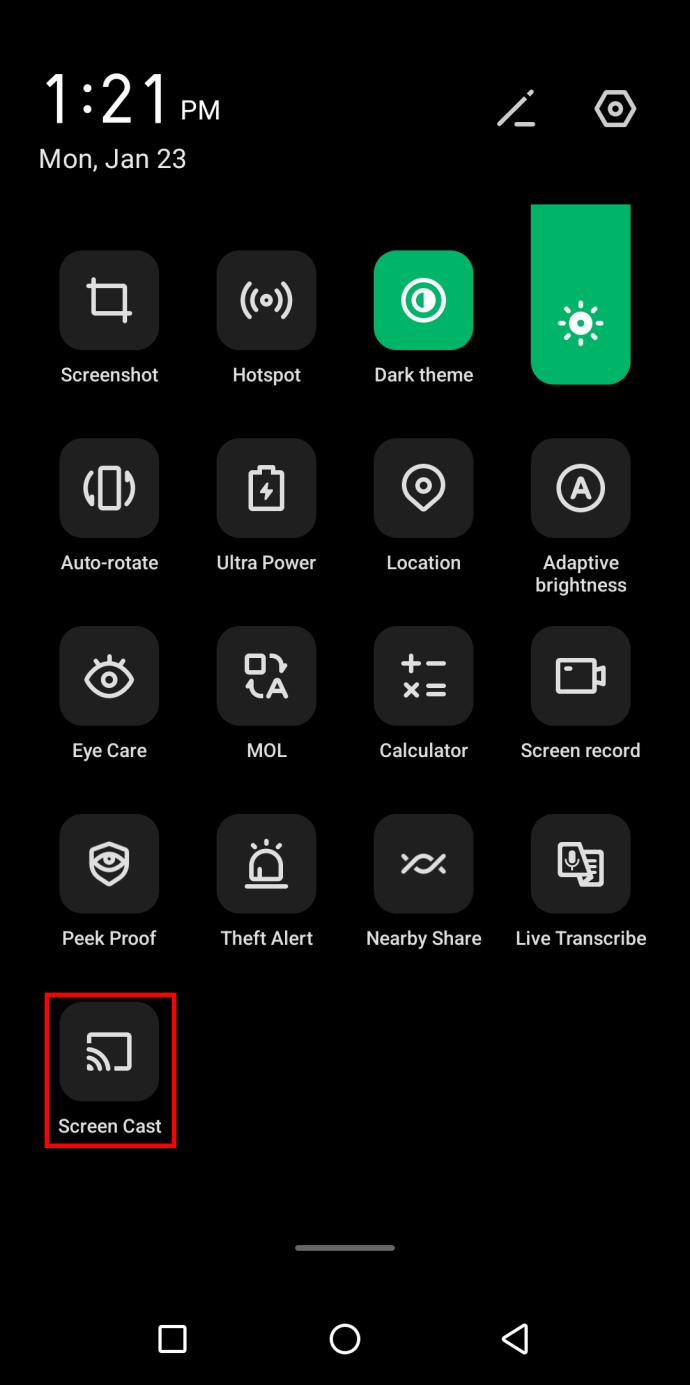Tap the Screen Cast tile
690x1385 pixels.
coord(109,1052)
